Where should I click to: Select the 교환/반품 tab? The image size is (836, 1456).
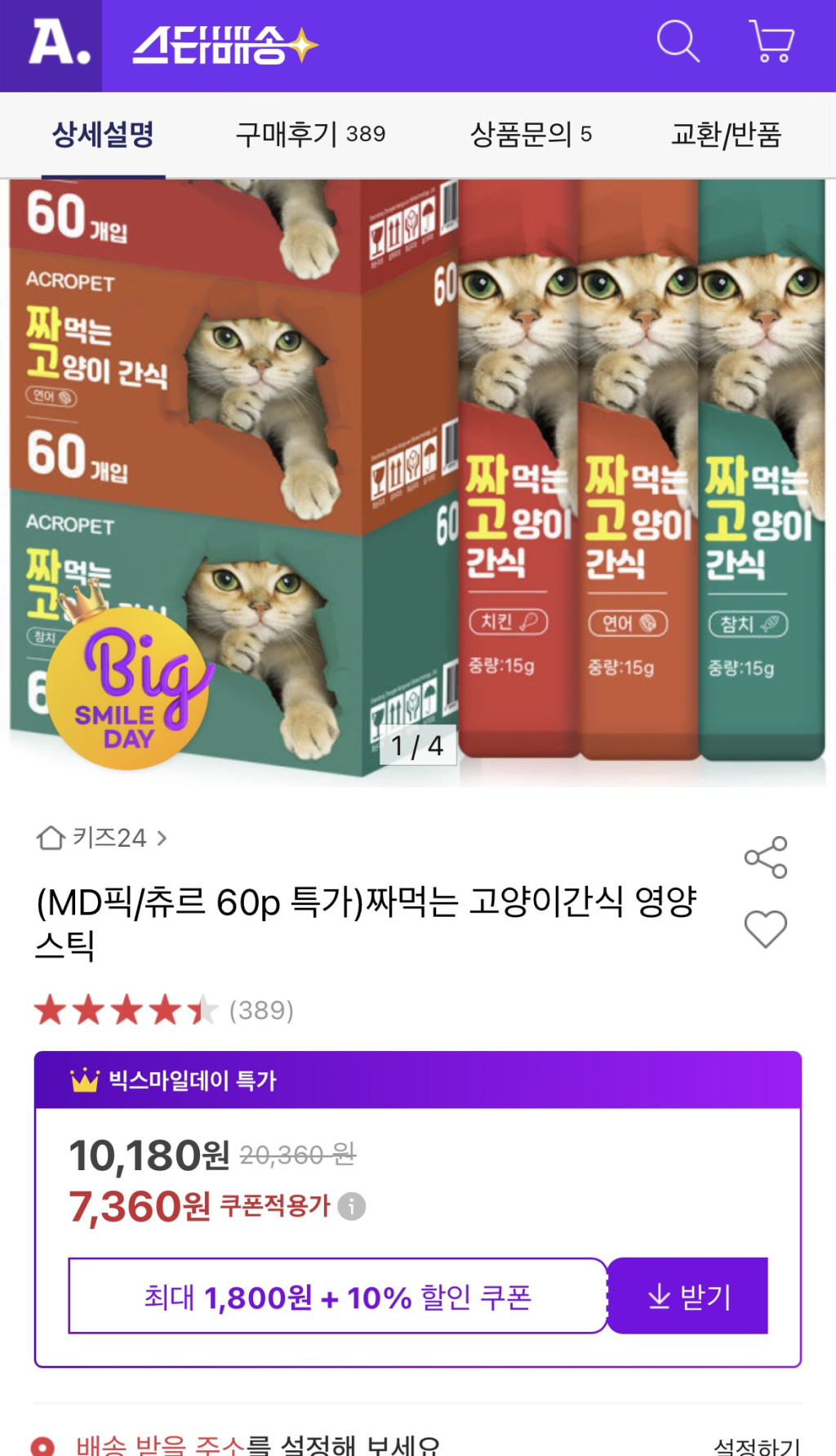coord(729,135)
